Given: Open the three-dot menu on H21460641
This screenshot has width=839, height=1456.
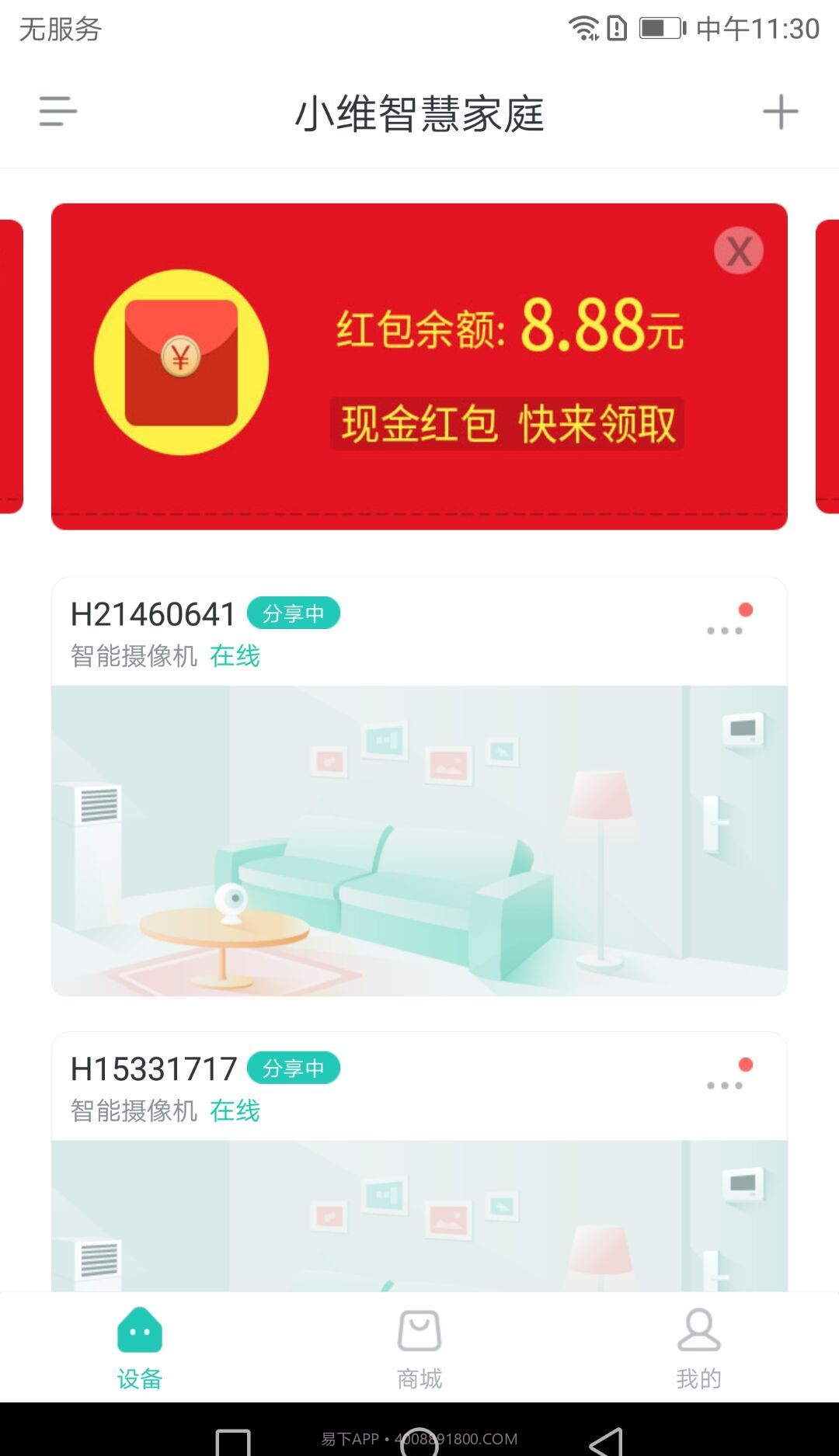Looking at the screenshot, I should [x=726, y=631].
